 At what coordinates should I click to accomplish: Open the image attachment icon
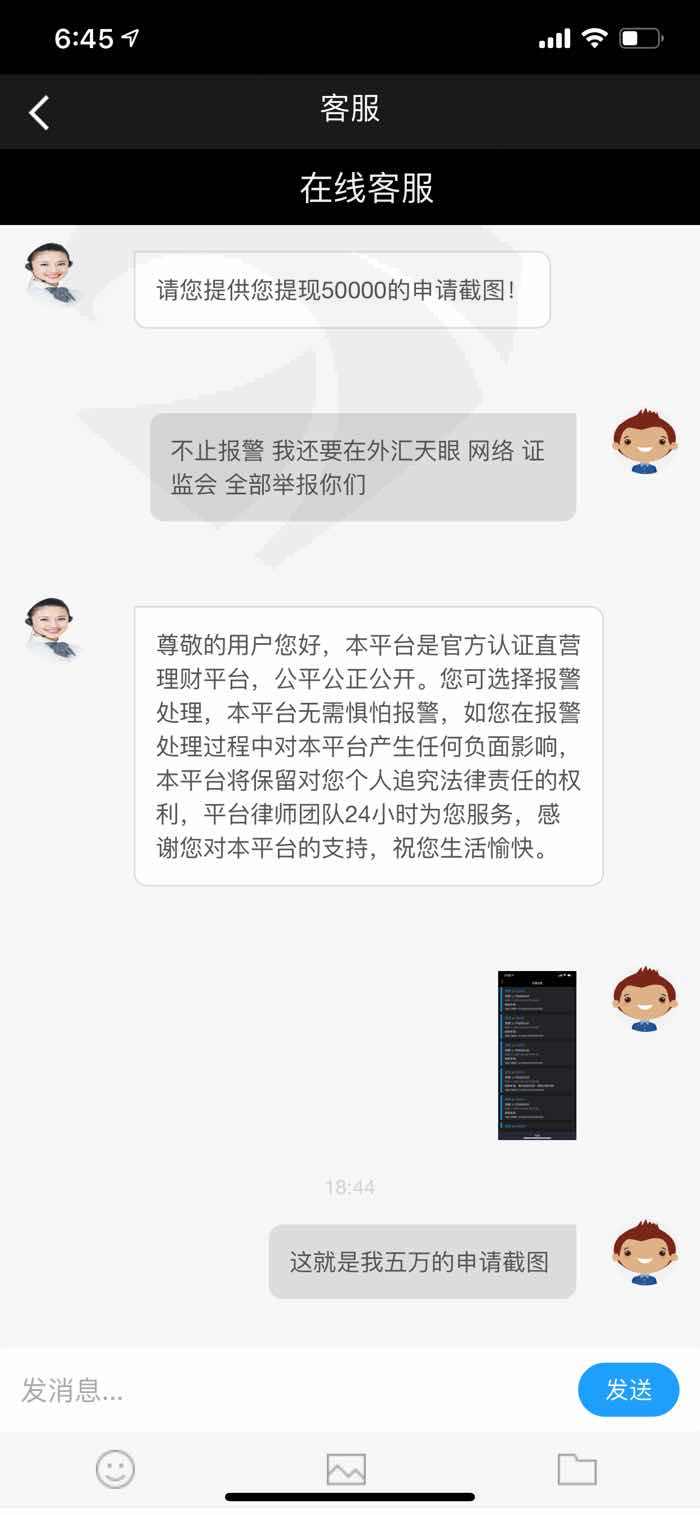pyautogui.click(x=346, y=1469)
